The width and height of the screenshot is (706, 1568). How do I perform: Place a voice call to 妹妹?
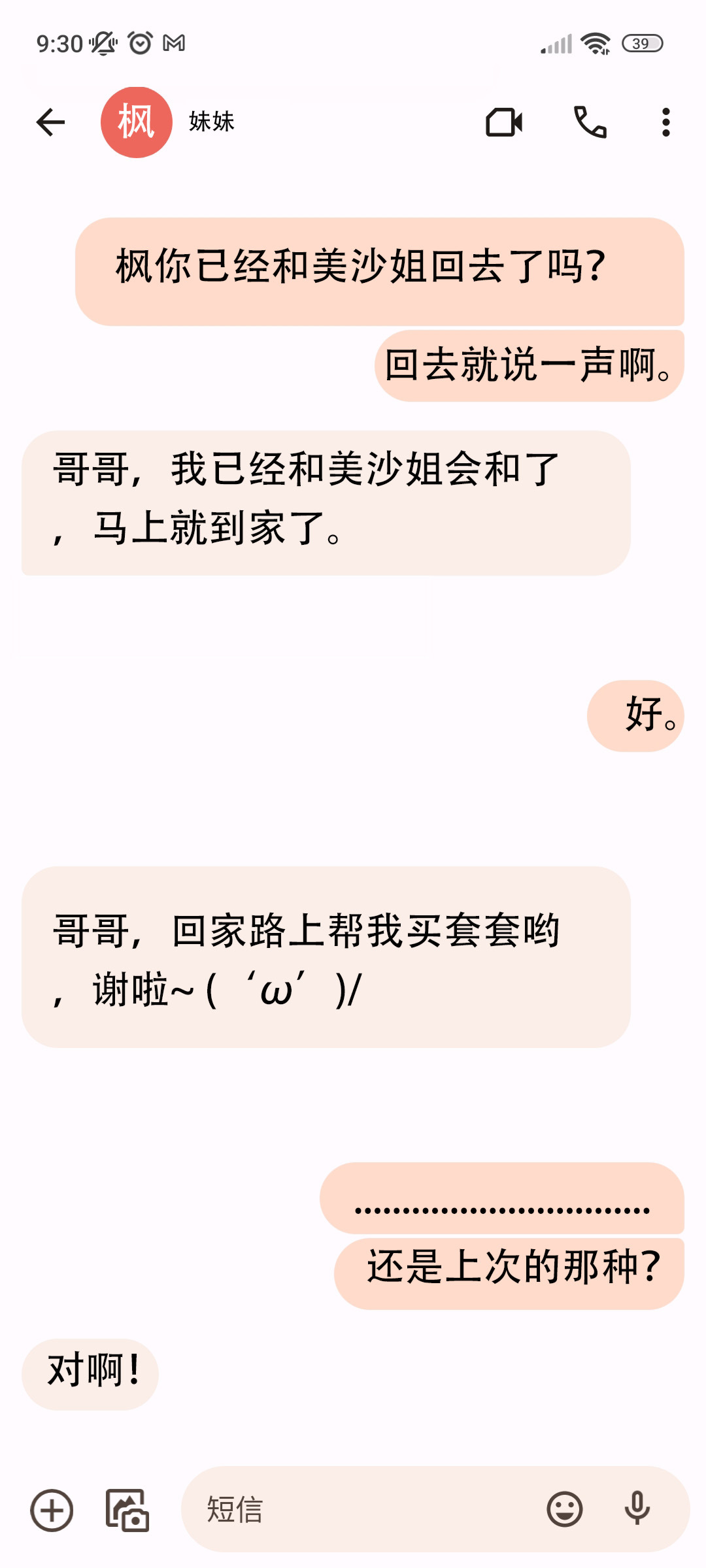[x=590, y=122]
